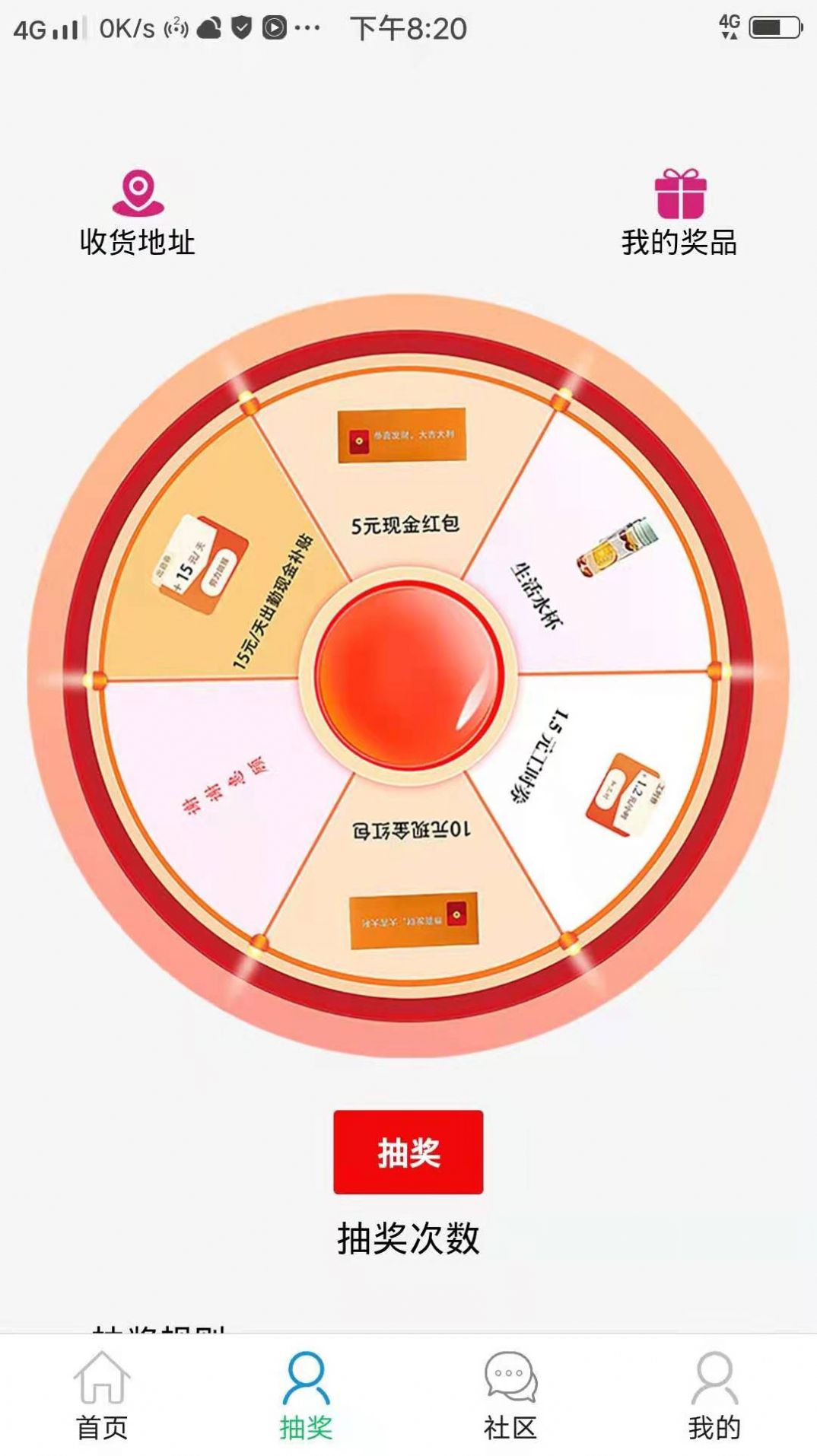Open the 收货地址 location icon
The width and height of the screenshot is (817, 1456).
tap(137, 192)
